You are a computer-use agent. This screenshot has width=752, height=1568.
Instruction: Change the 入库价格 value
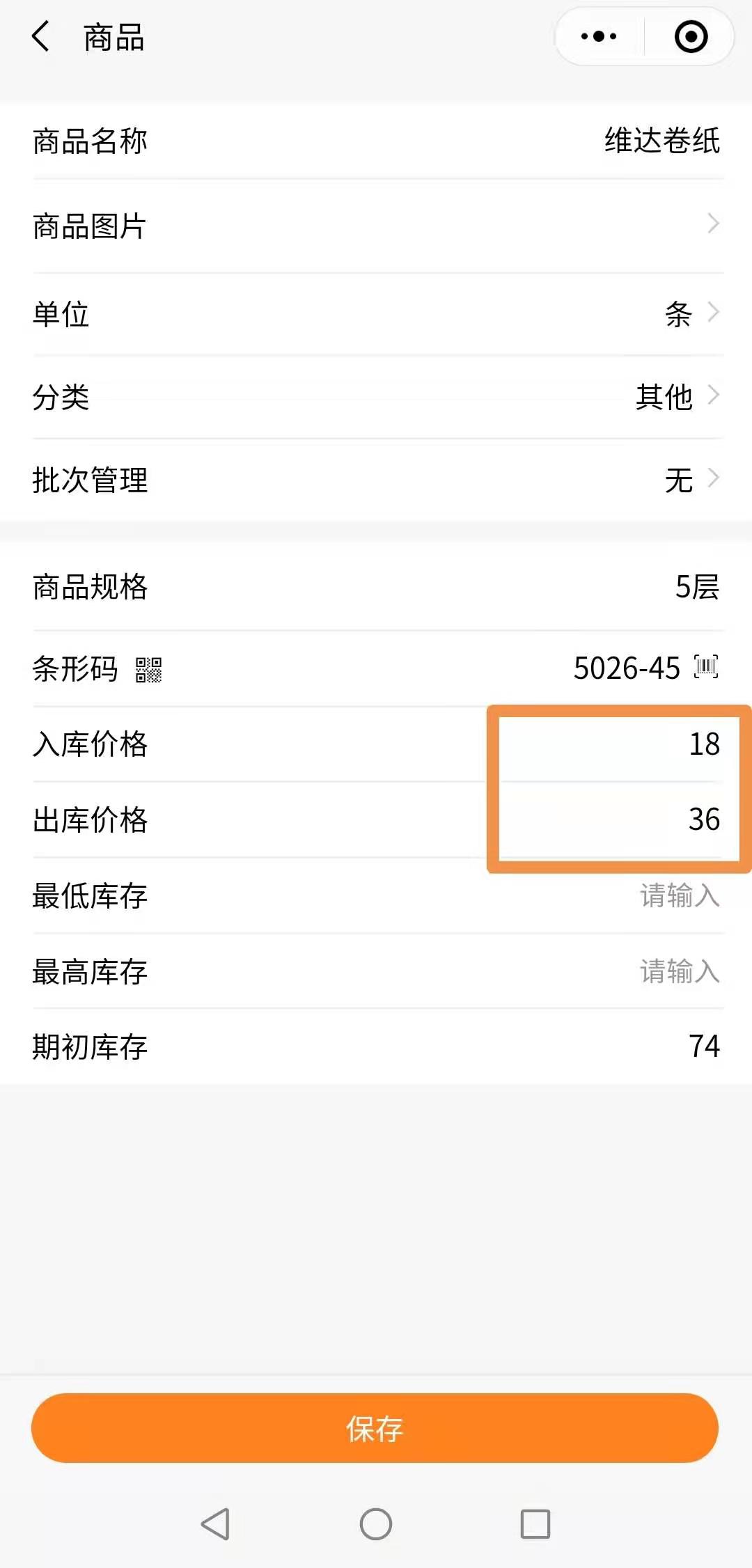click(x=703, y=744)
